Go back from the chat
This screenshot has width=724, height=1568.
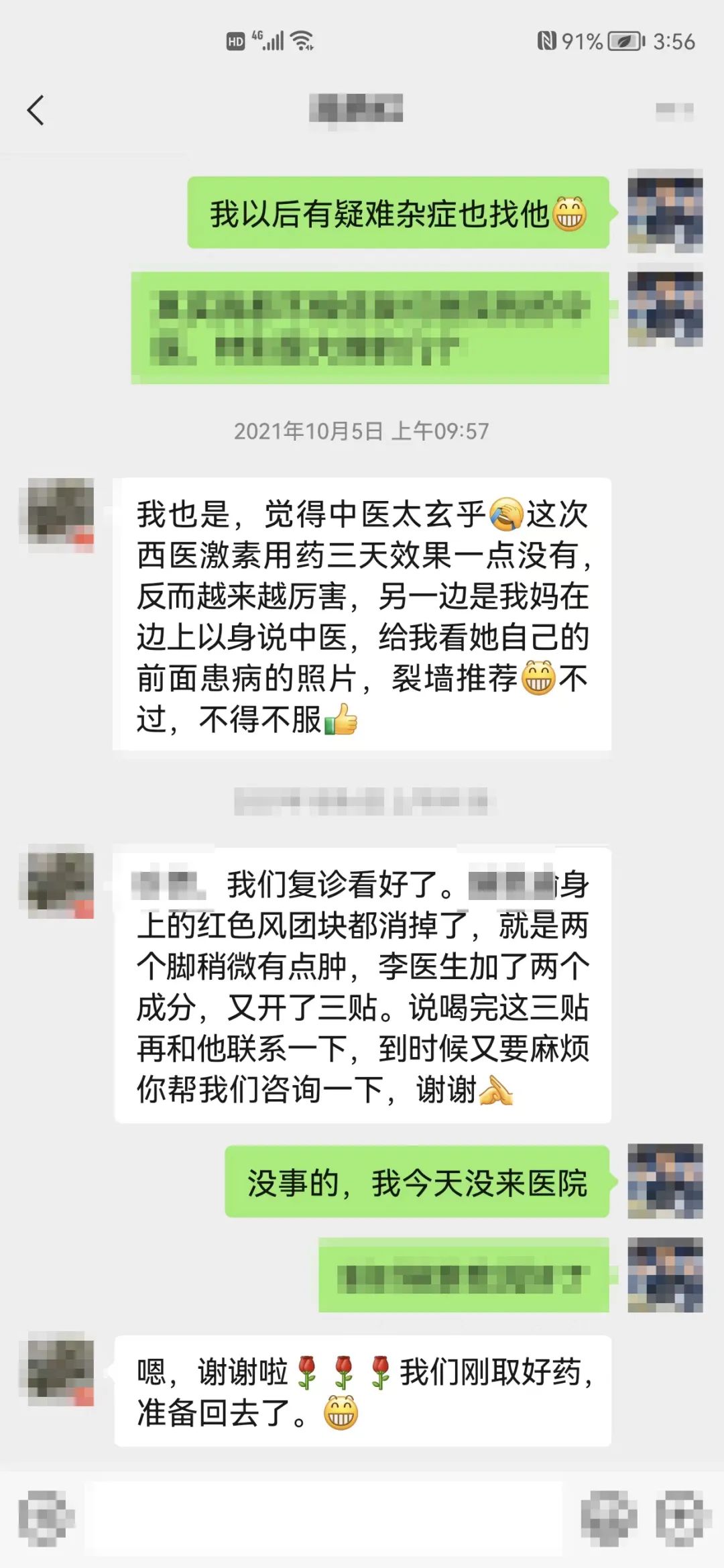[x=36, y=110]
